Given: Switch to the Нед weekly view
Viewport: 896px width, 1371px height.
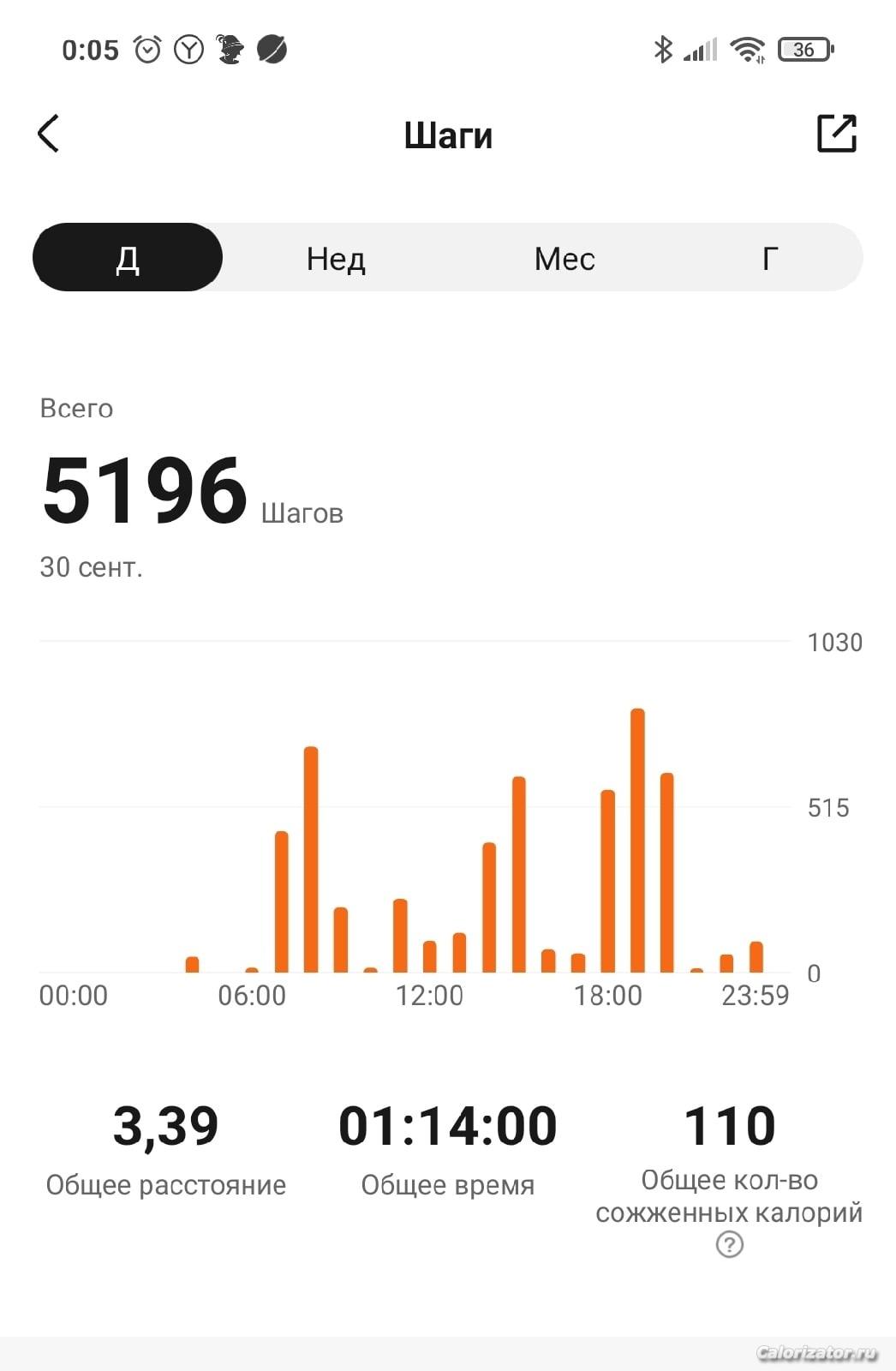Looking at the screenshot, I should 336,258.
